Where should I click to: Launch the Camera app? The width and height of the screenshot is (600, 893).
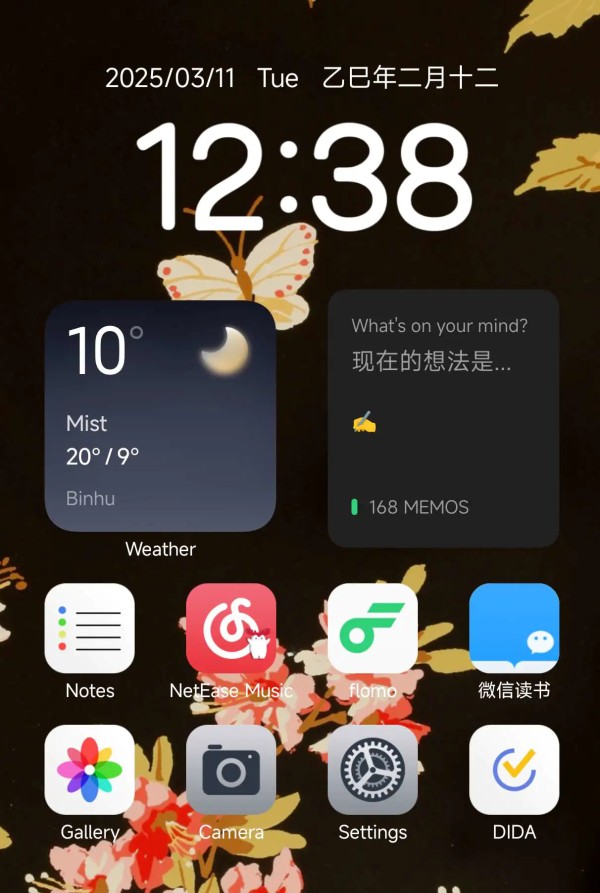pos(231,770)
